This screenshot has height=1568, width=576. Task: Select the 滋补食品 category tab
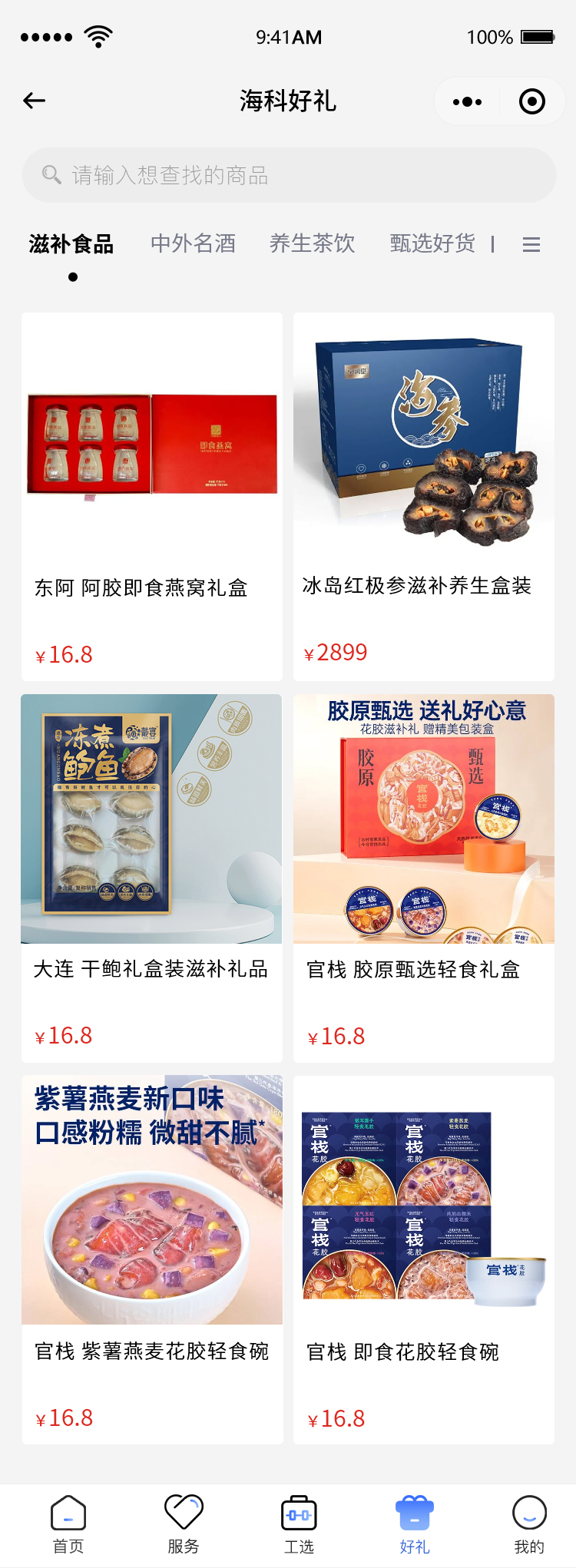[x=71, y=244]
